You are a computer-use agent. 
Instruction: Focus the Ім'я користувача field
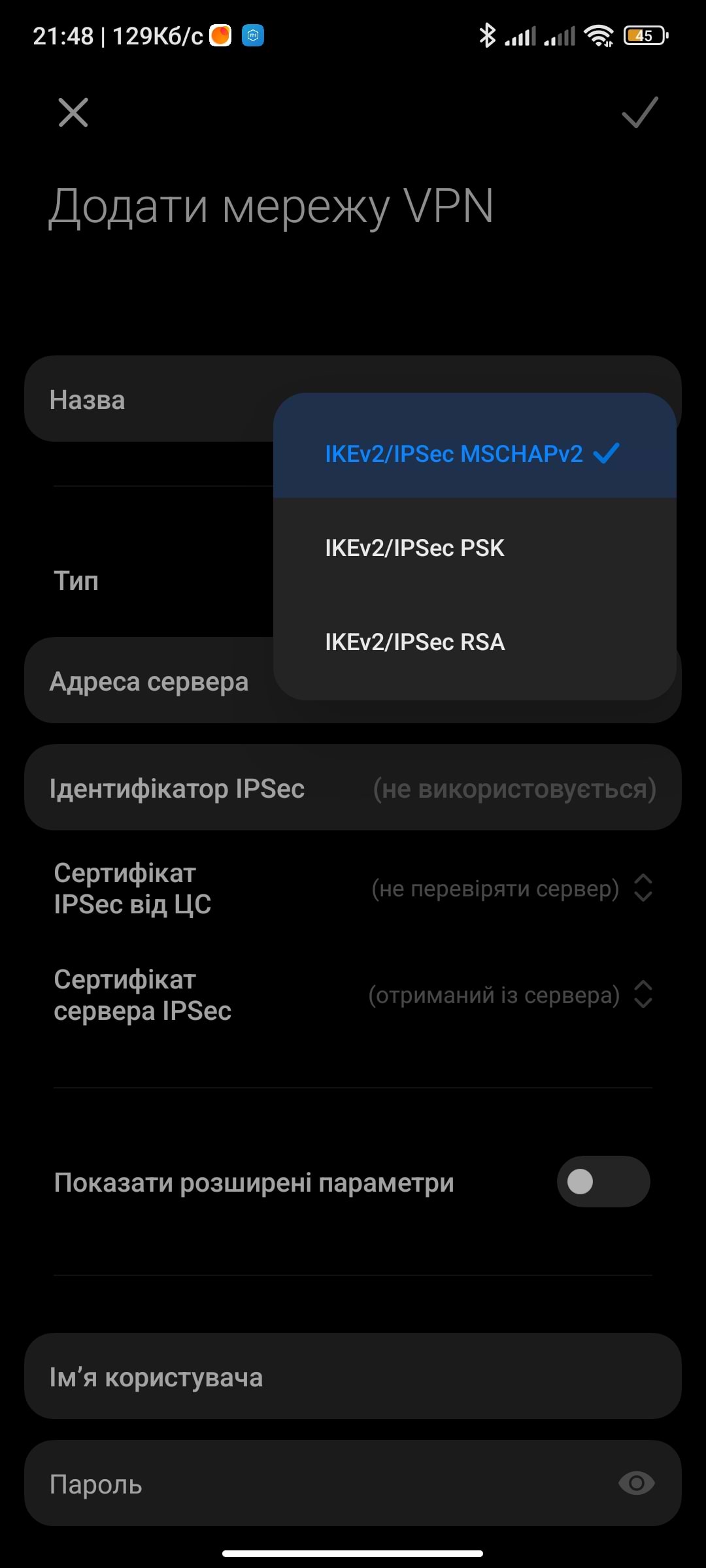coord(353,1377)
